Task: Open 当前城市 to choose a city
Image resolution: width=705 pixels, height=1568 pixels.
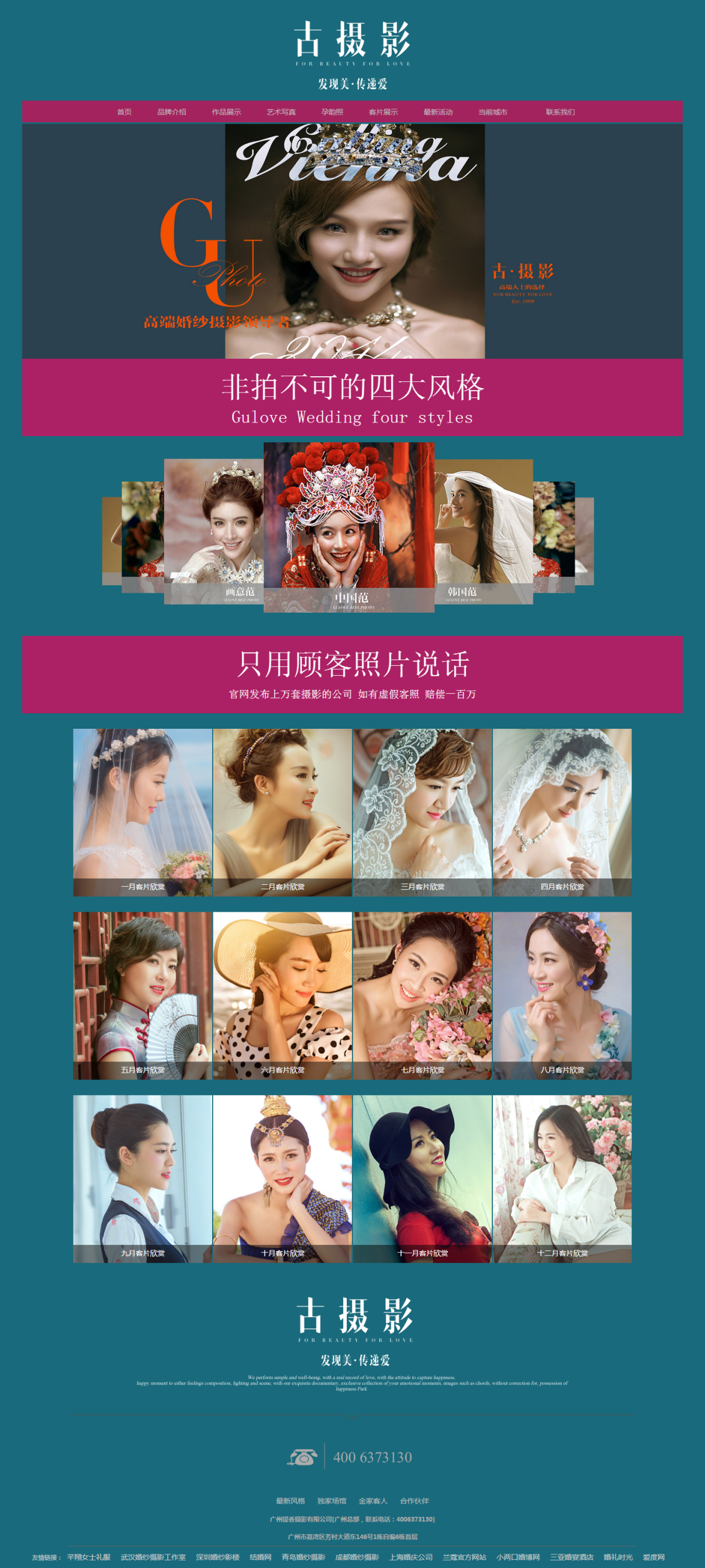Action: [x=492, y=113]
